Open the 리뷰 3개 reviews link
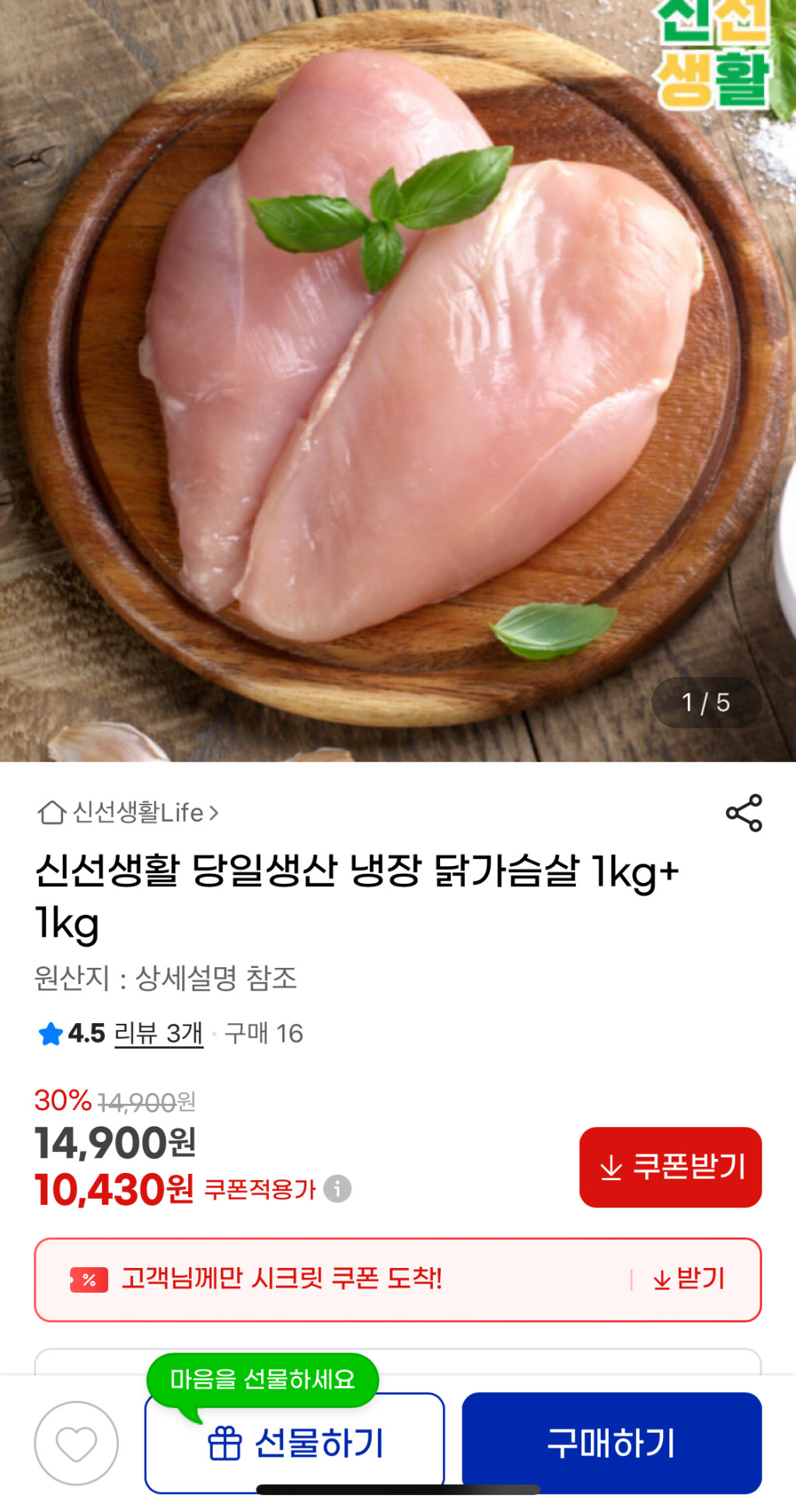Viewport: 796px width, 1512px height. (159, 1033)
